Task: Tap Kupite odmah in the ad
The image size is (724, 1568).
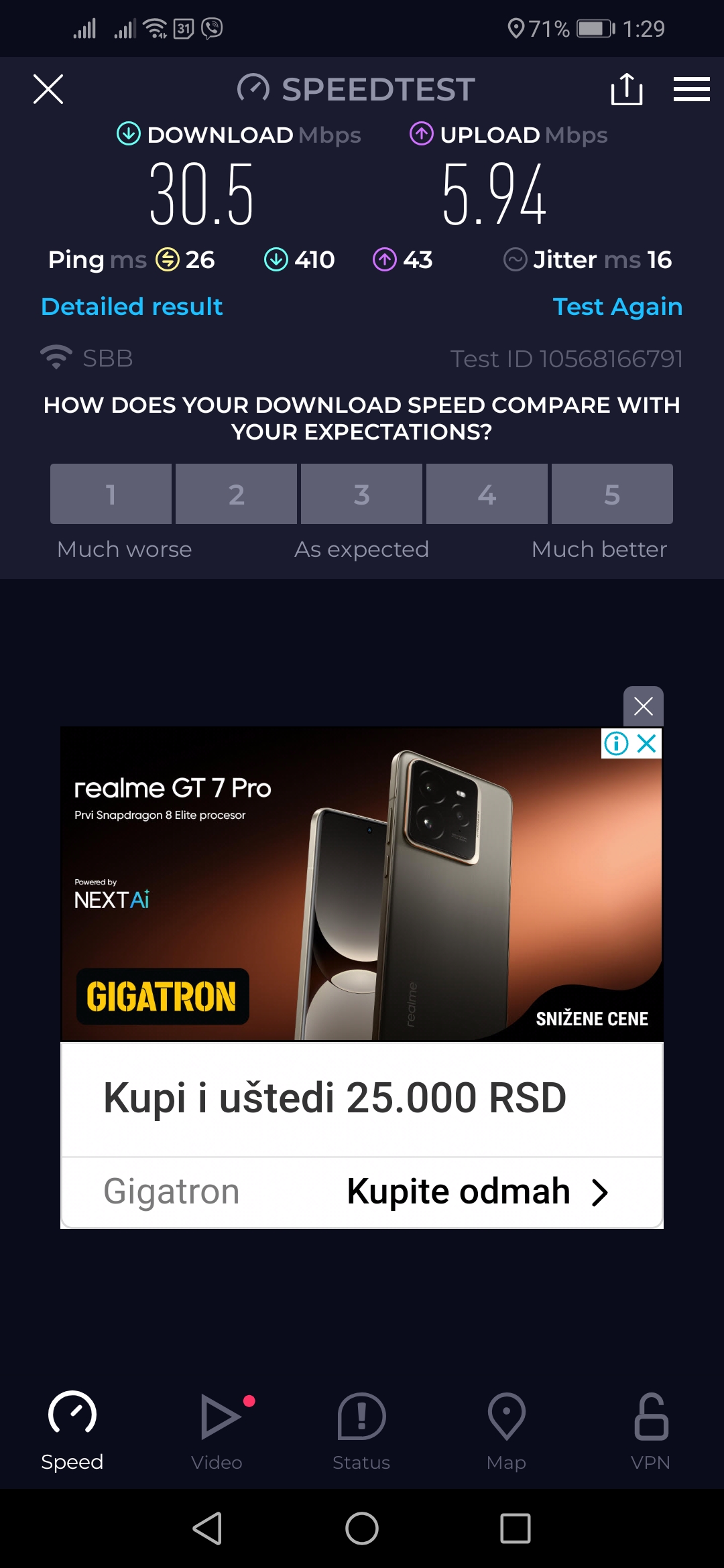Action: tap(476, 1192)
